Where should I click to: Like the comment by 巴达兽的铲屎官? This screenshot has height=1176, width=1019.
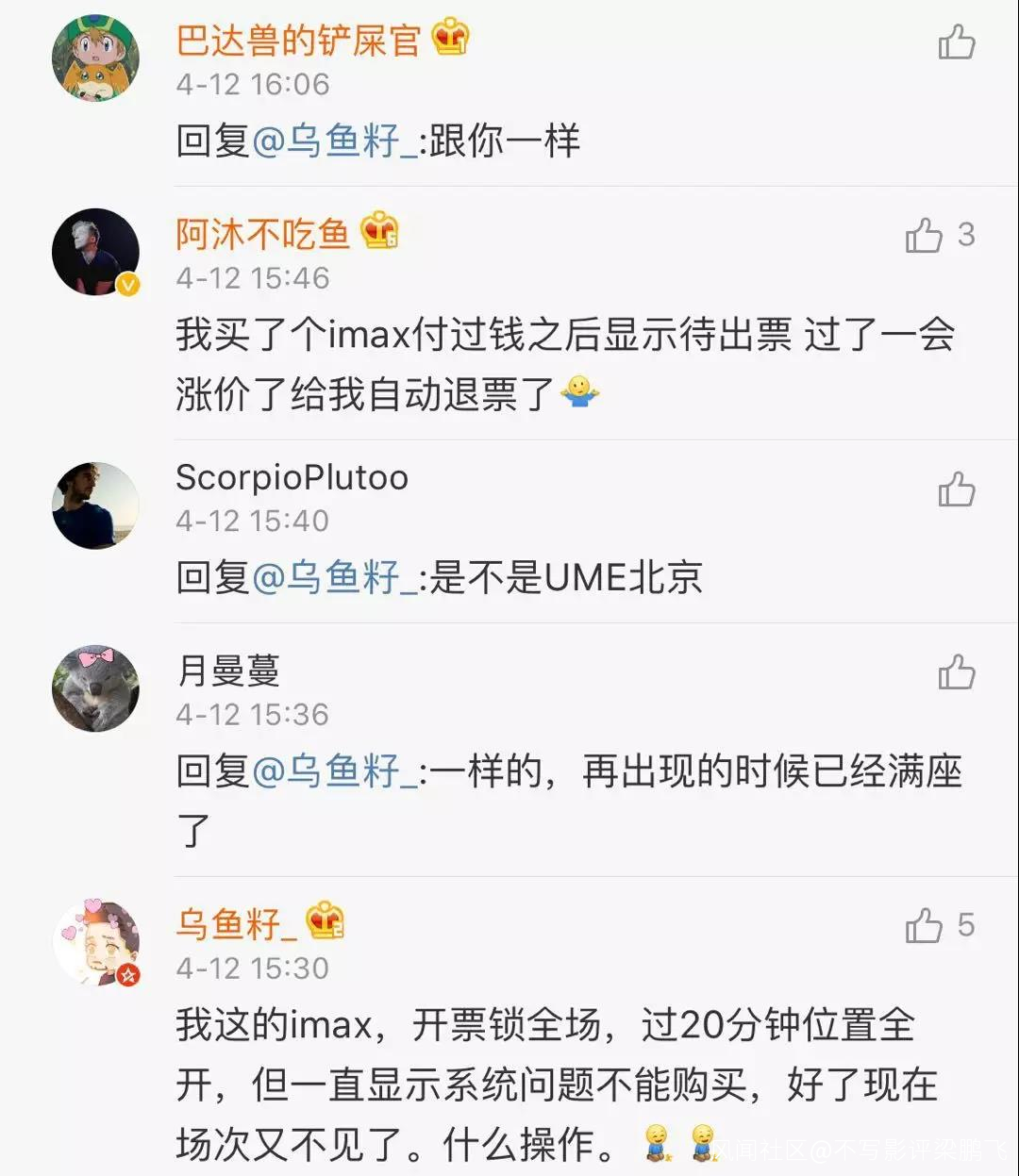(x=956, y=42)
